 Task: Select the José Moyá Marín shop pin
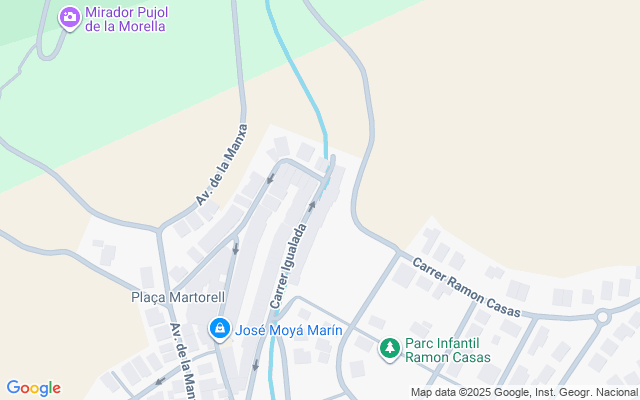point(220,329)
